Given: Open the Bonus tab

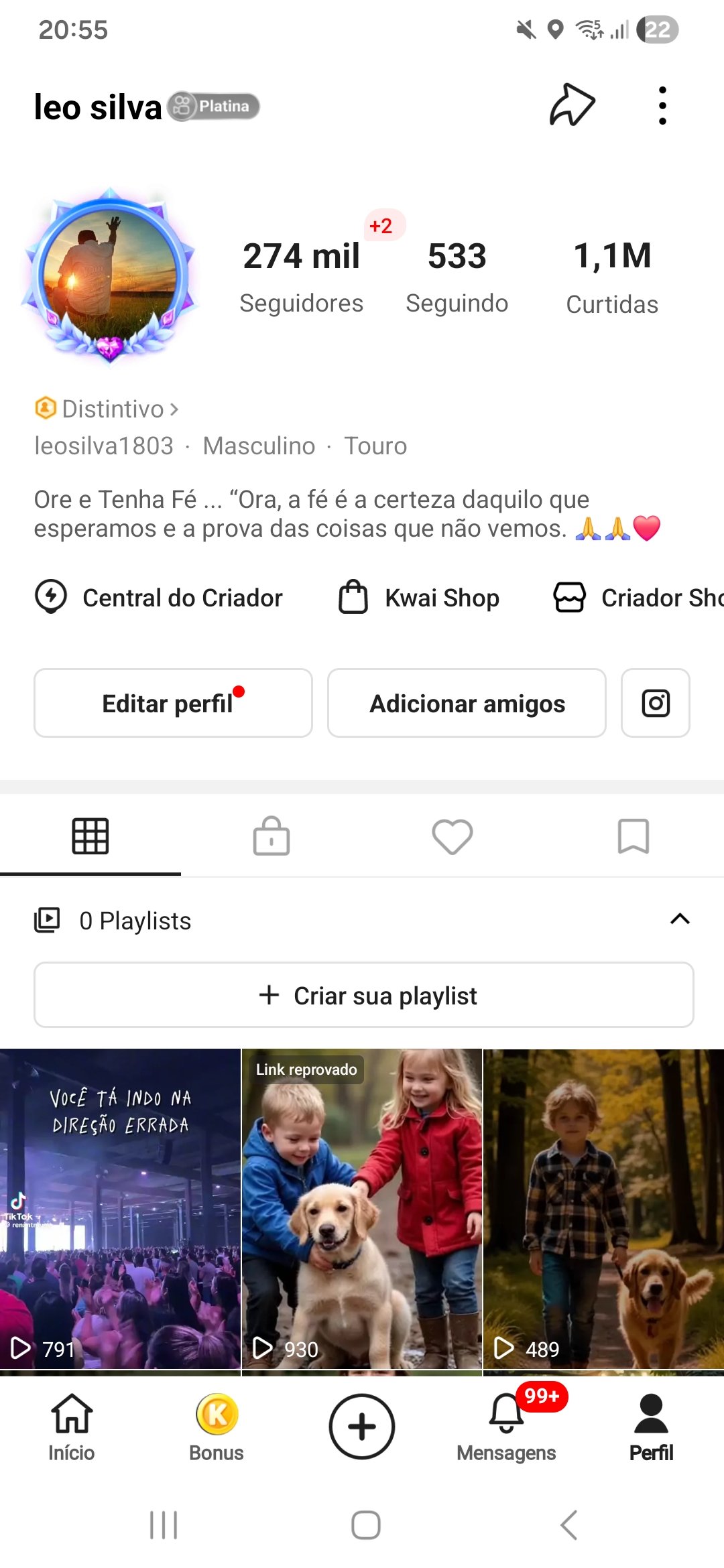Looking at the screenshot, I should click(217, 1427).
